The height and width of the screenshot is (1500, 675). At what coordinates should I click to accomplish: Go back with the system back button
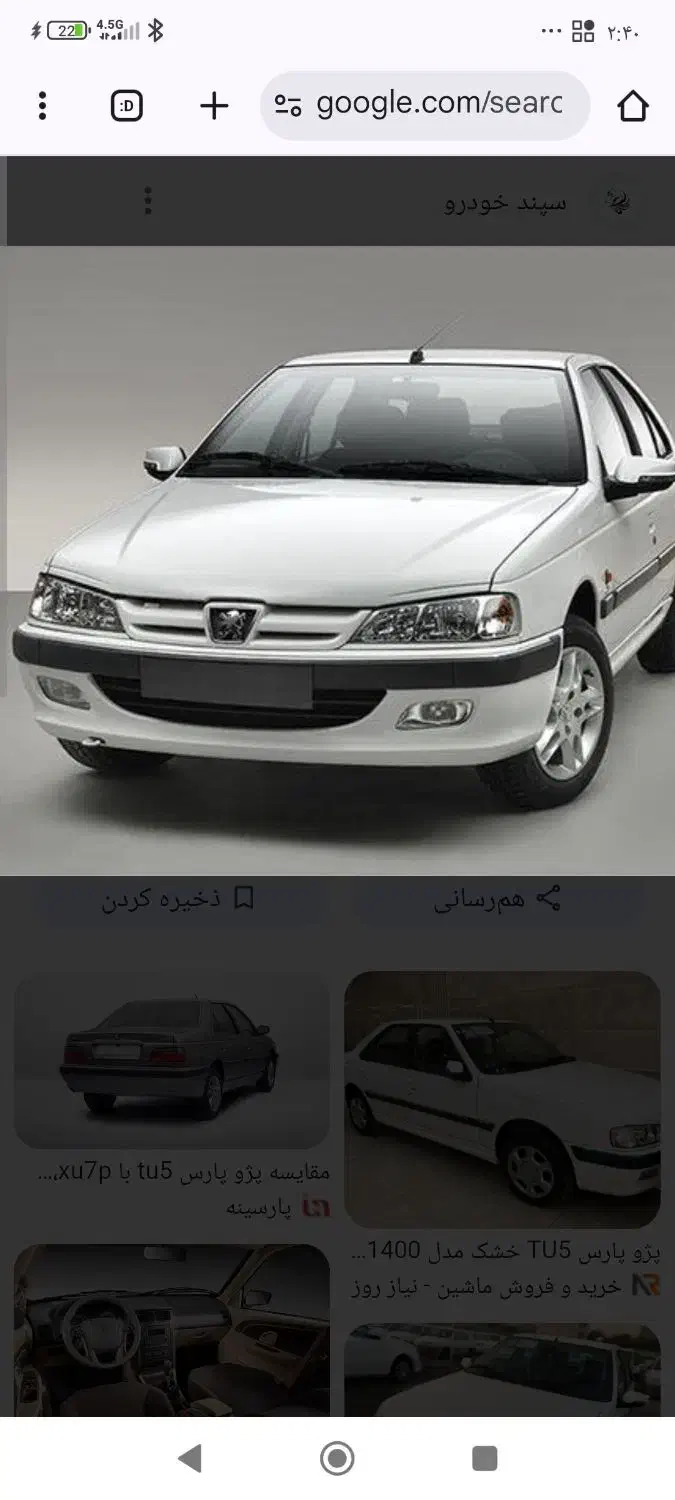tap(189, 1459)
